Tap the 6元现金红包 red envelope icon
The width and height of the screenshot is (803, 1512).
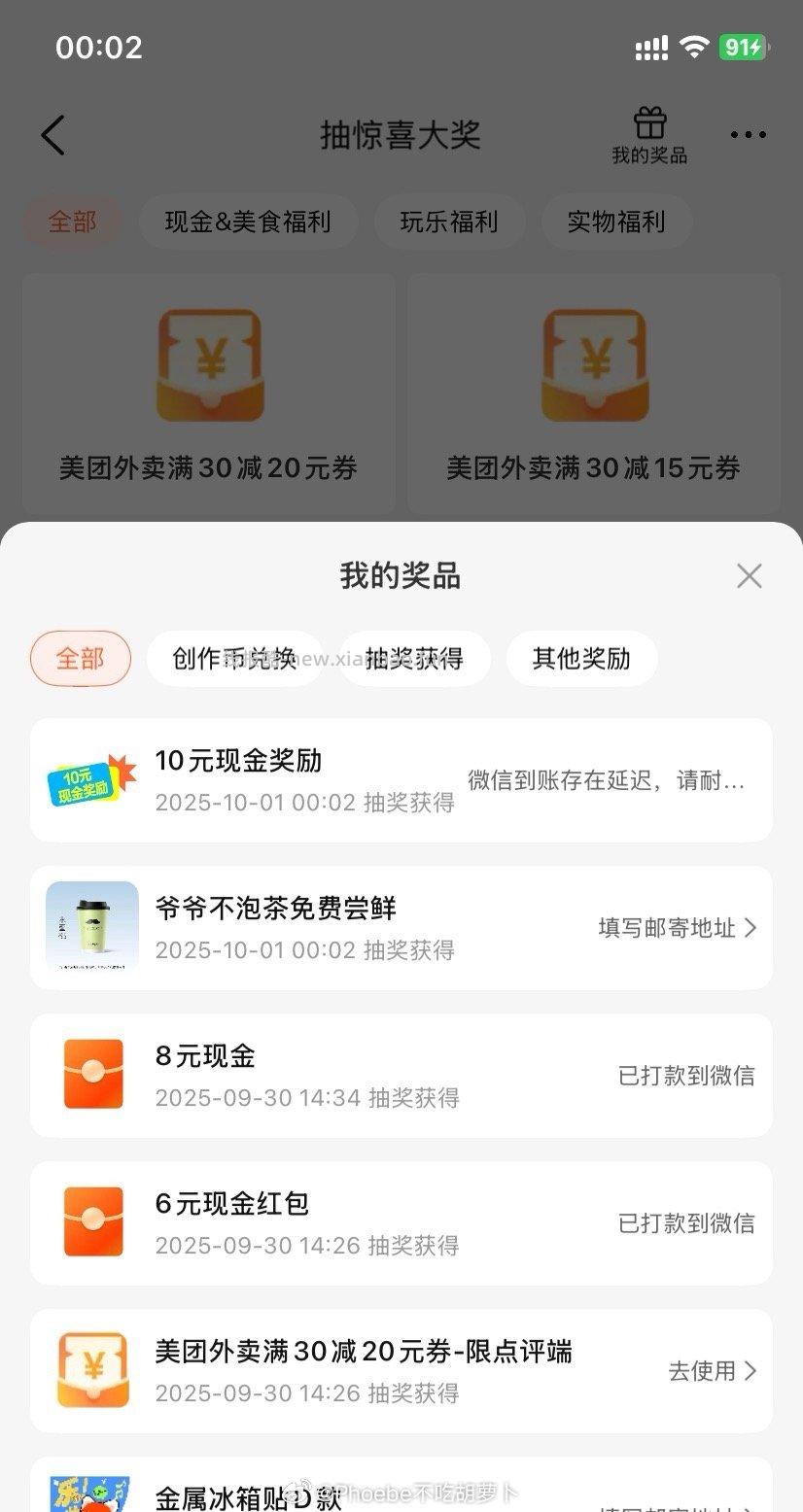tap(91, 1222)
